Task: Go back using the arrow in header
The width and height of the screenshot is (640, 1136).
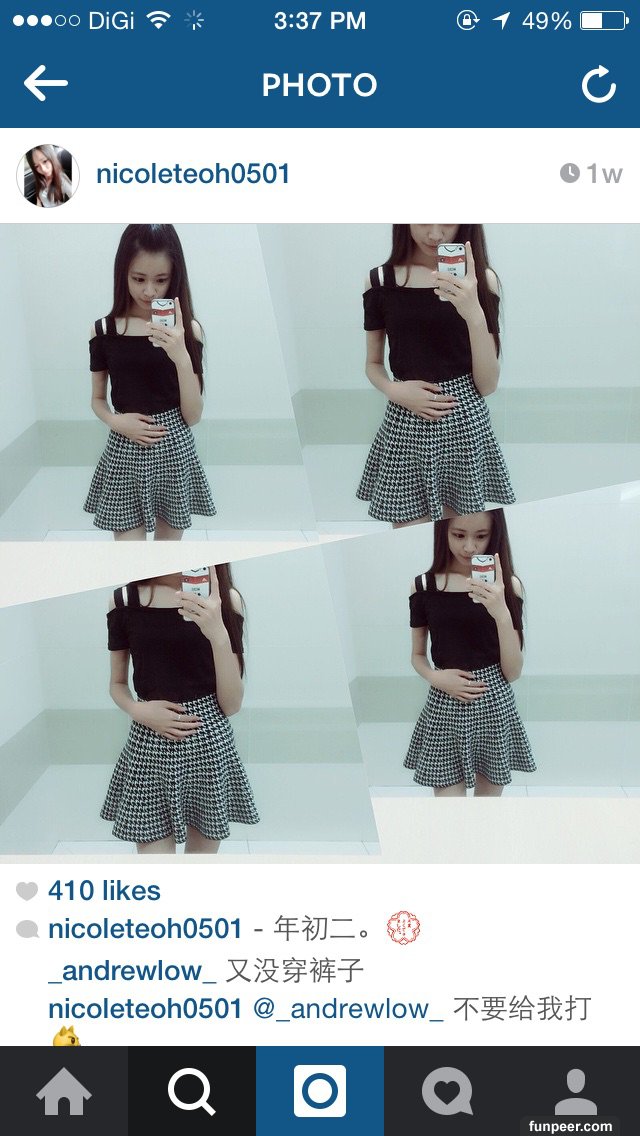Action: [x=45, y=84]
